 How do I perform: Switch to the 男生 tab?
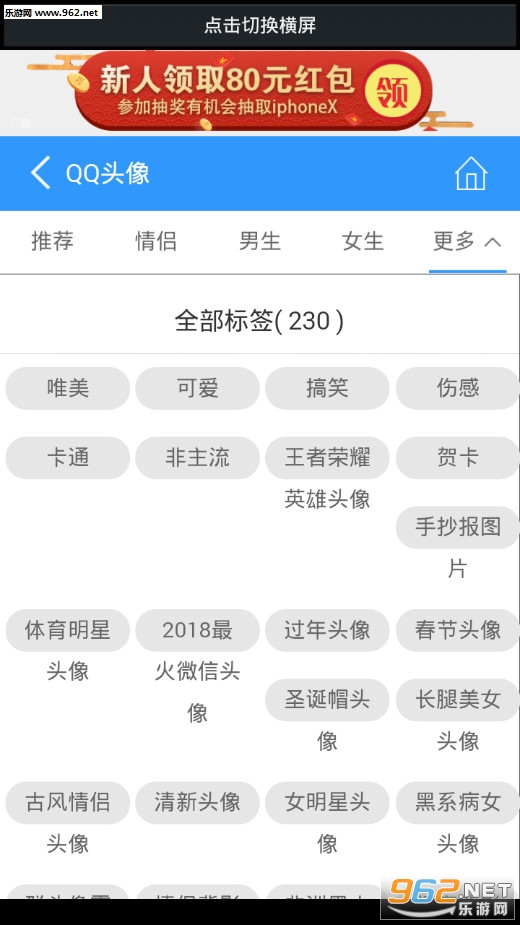pos(260,241)
